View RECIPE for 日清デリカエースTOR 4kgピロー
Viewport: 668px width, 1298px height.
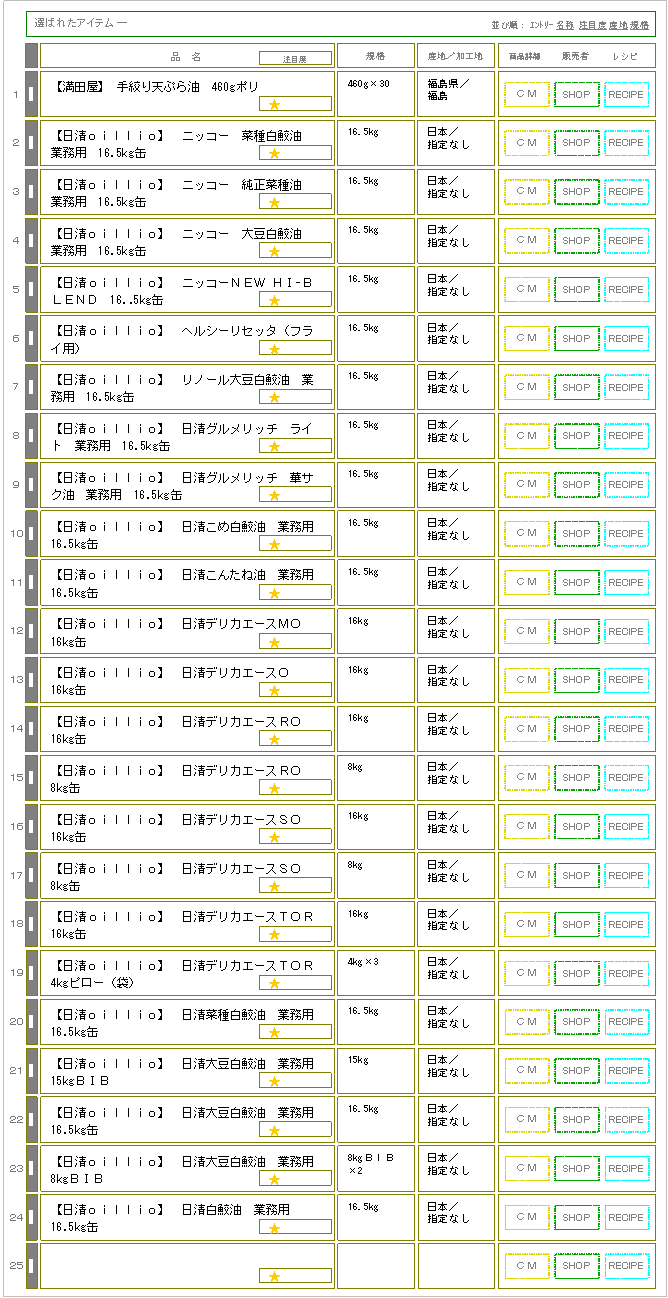(626, 974)
